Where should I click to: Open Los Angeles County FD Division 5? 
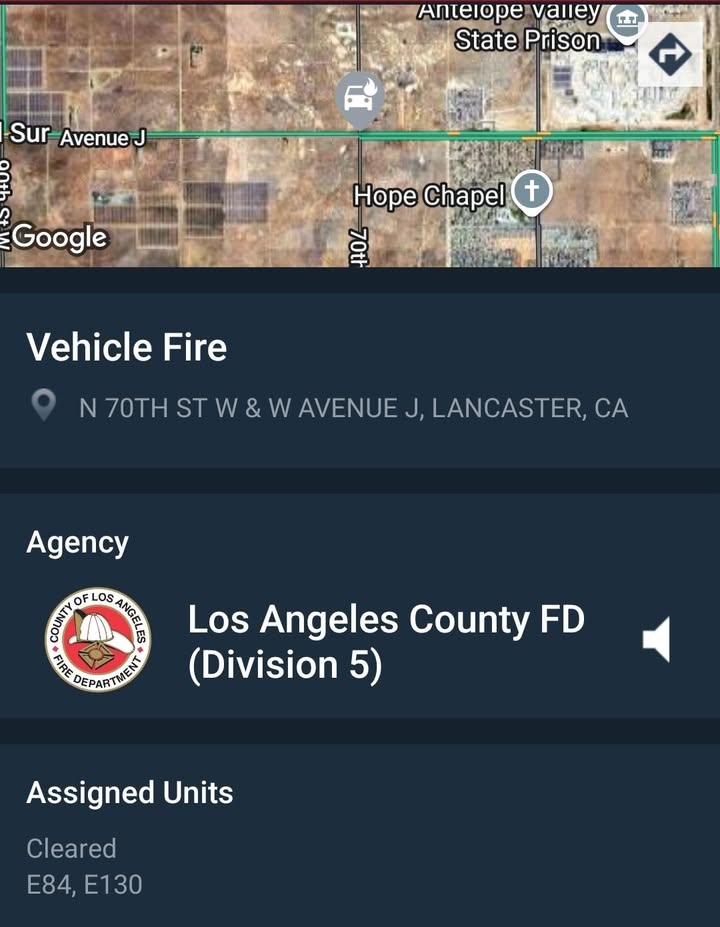point(386,642)
